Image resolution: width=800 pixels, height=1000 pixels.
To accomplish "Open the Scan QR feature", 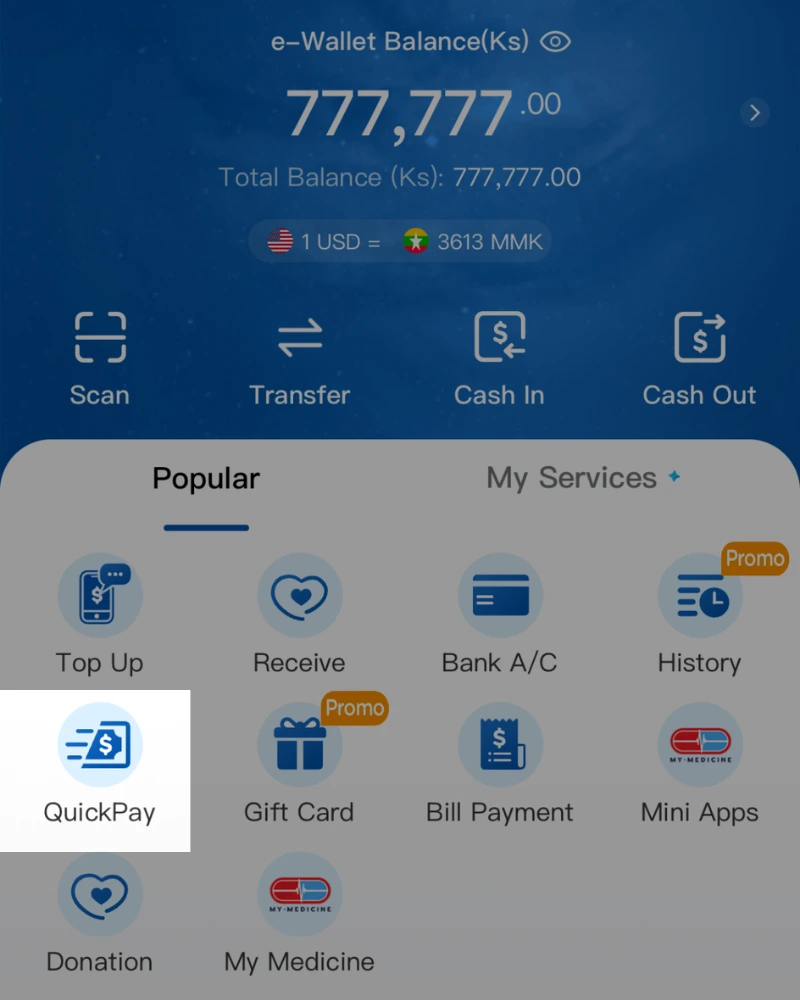I will point(100,358).
